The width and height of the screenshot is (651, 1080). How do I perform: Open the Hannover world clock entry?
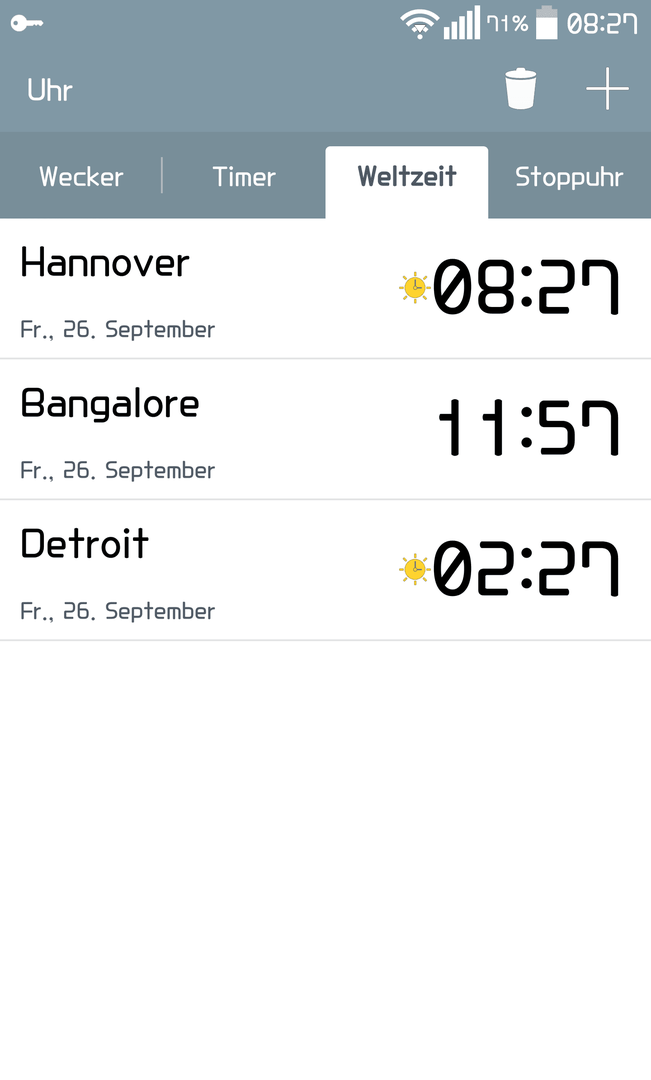click(325, 289)
